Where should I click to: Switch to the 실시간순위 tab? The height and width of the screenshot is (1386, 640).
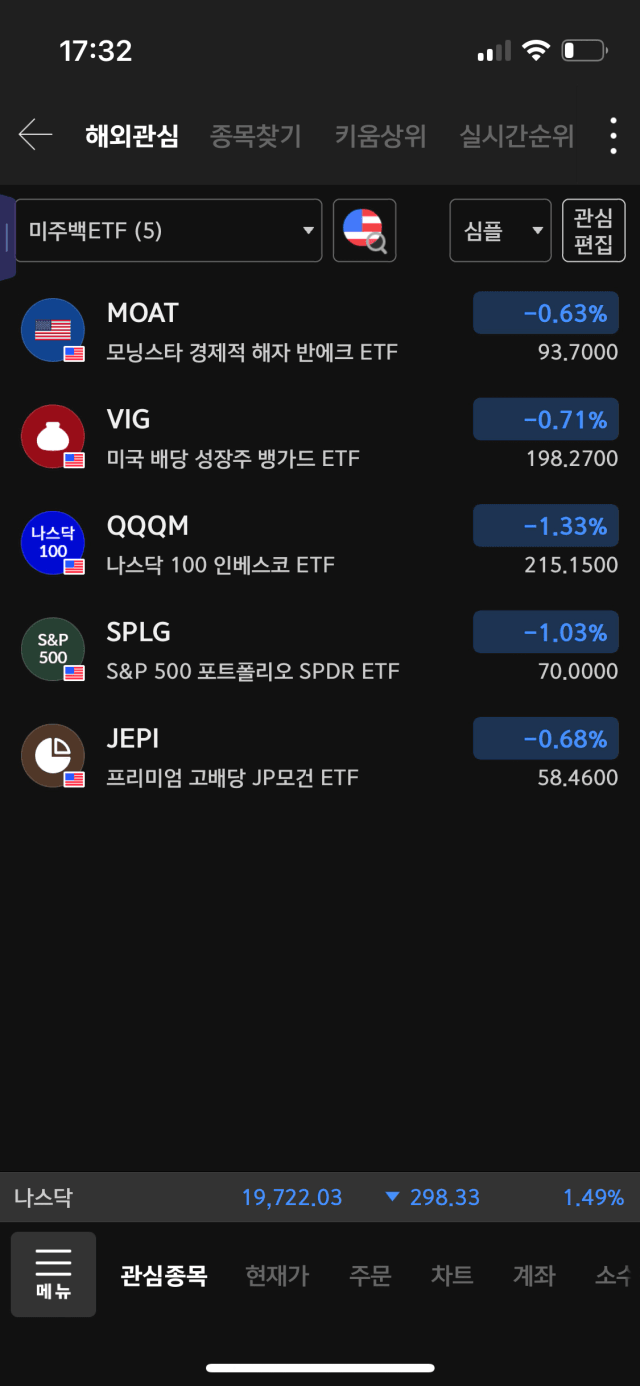tap(517, 136)
